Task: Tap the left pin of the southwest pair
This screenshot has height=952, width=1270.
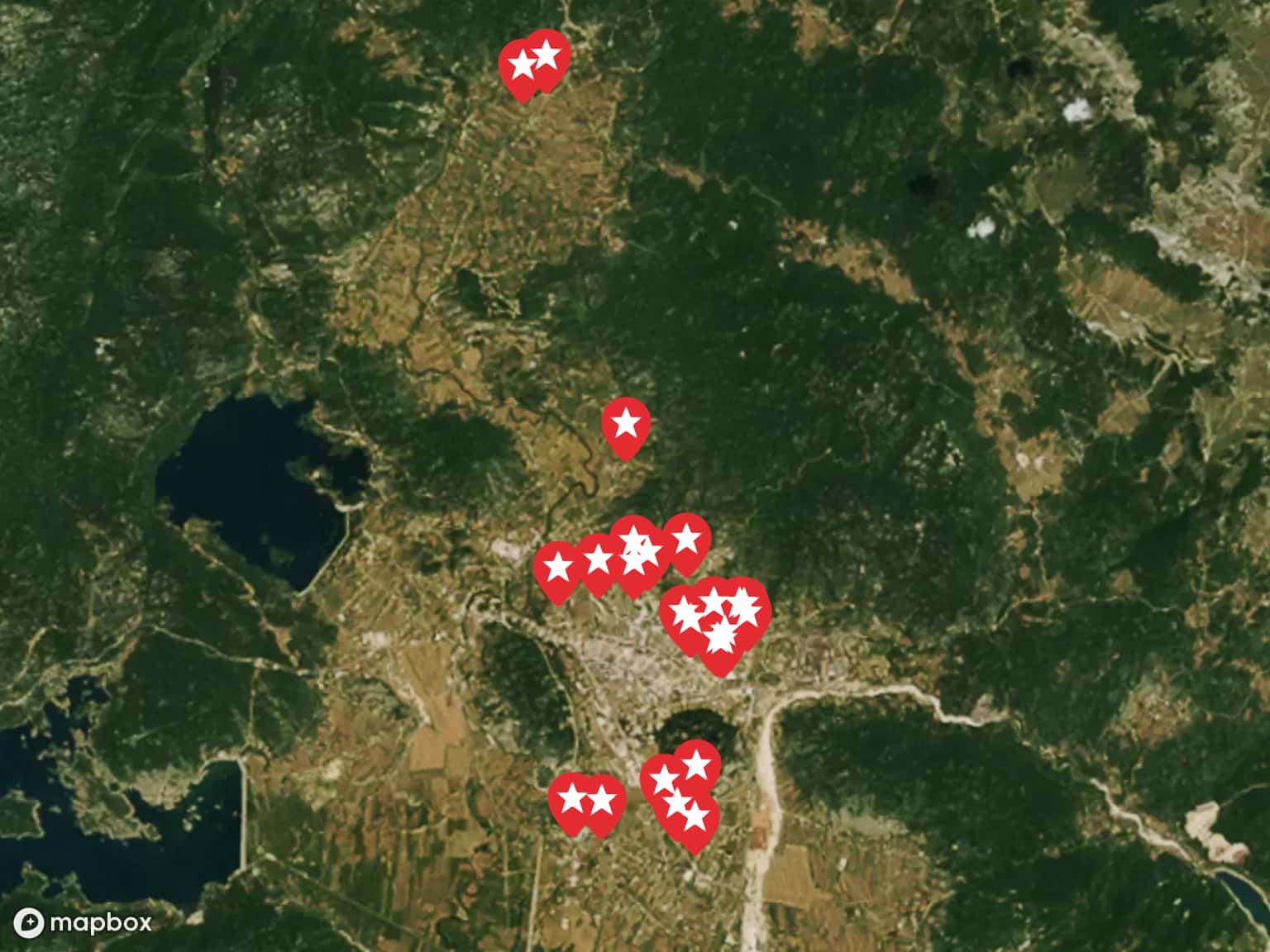Action: 571,801
